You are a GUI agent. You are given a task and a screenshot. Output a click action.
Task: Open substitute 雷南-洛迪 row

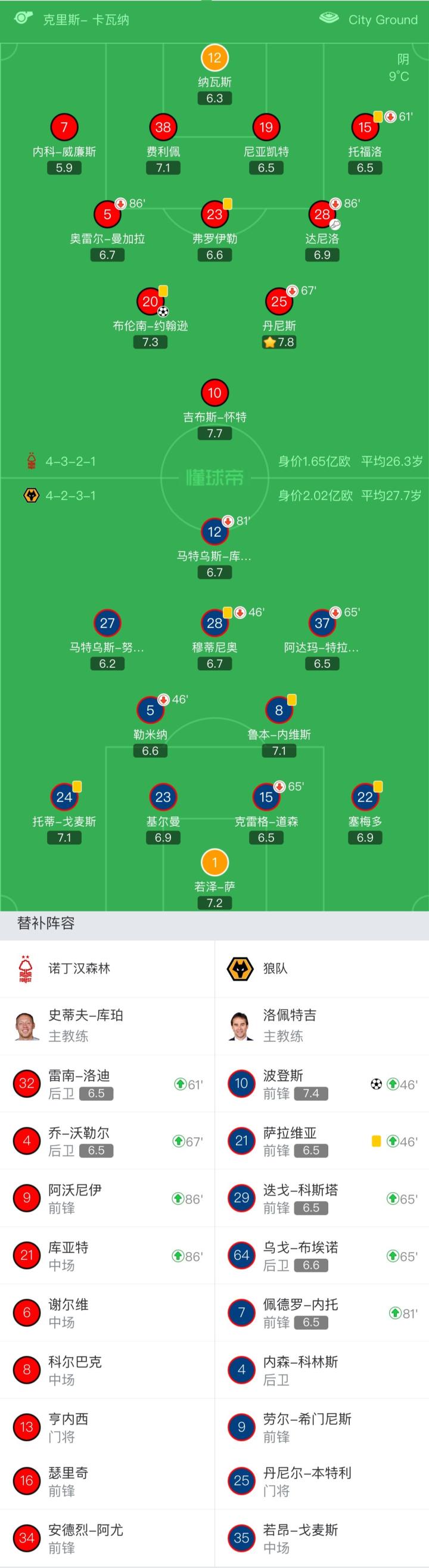[107, 1084]
